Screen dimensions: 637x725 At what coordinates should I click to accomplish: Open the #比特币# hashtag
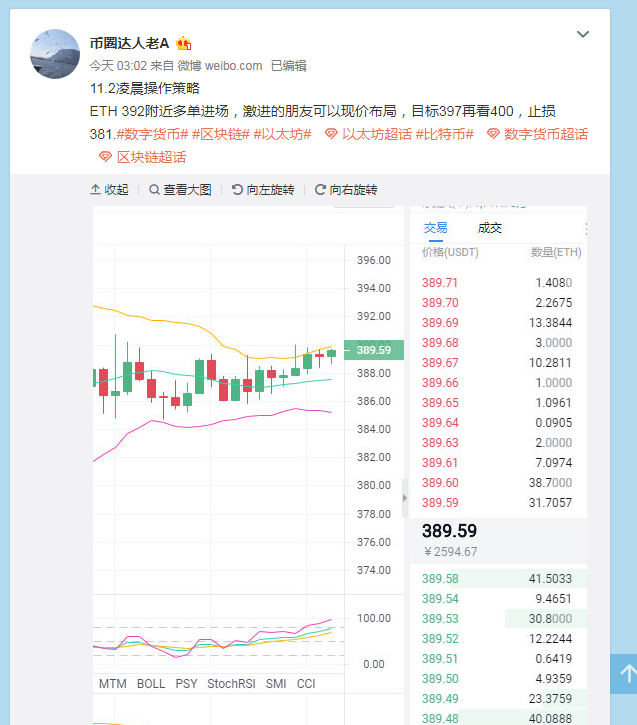pyautogui.click(x=445, y=134)
